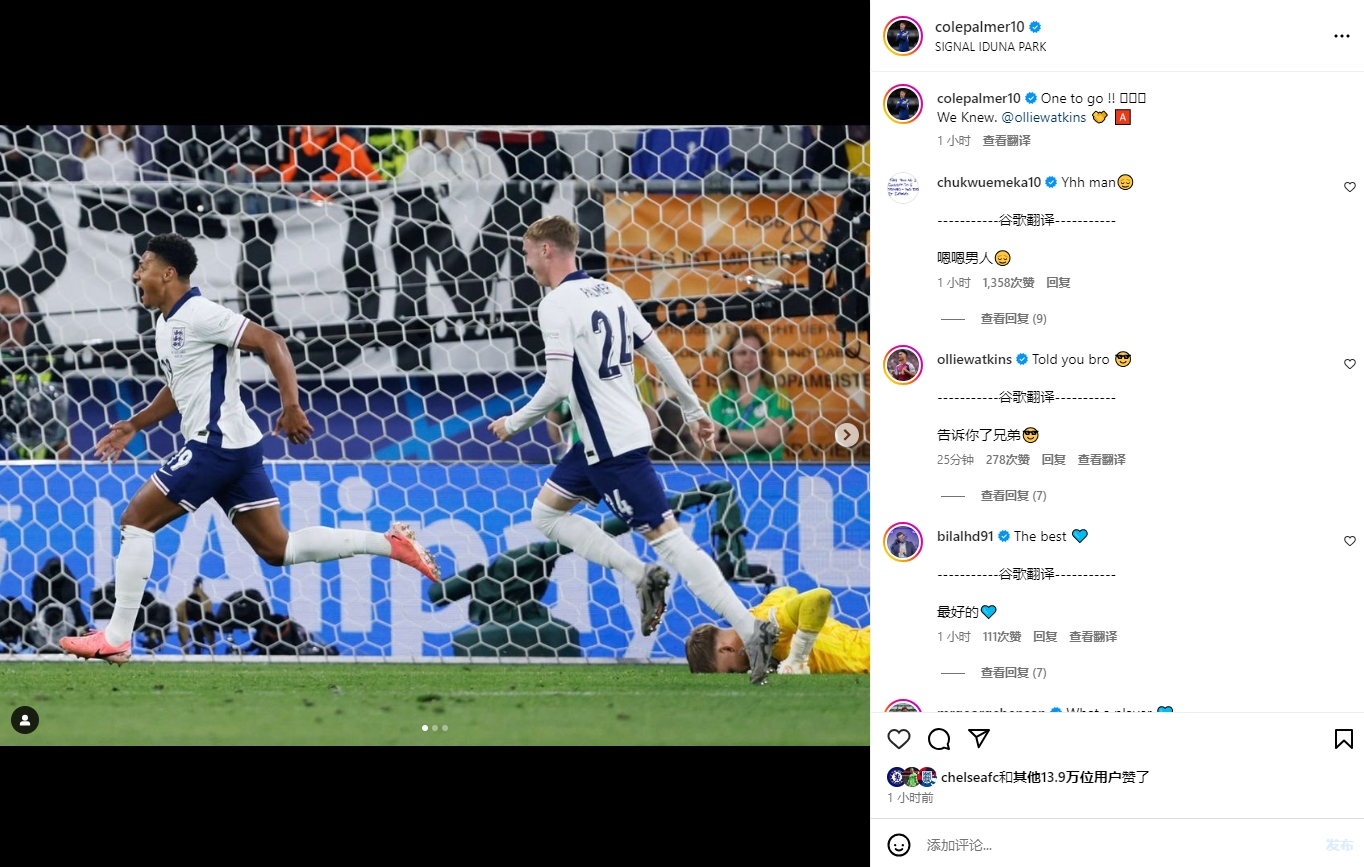
Task: View the 9 replies to chukwuemeka10's comment
Action: [x=1013, y=318]
